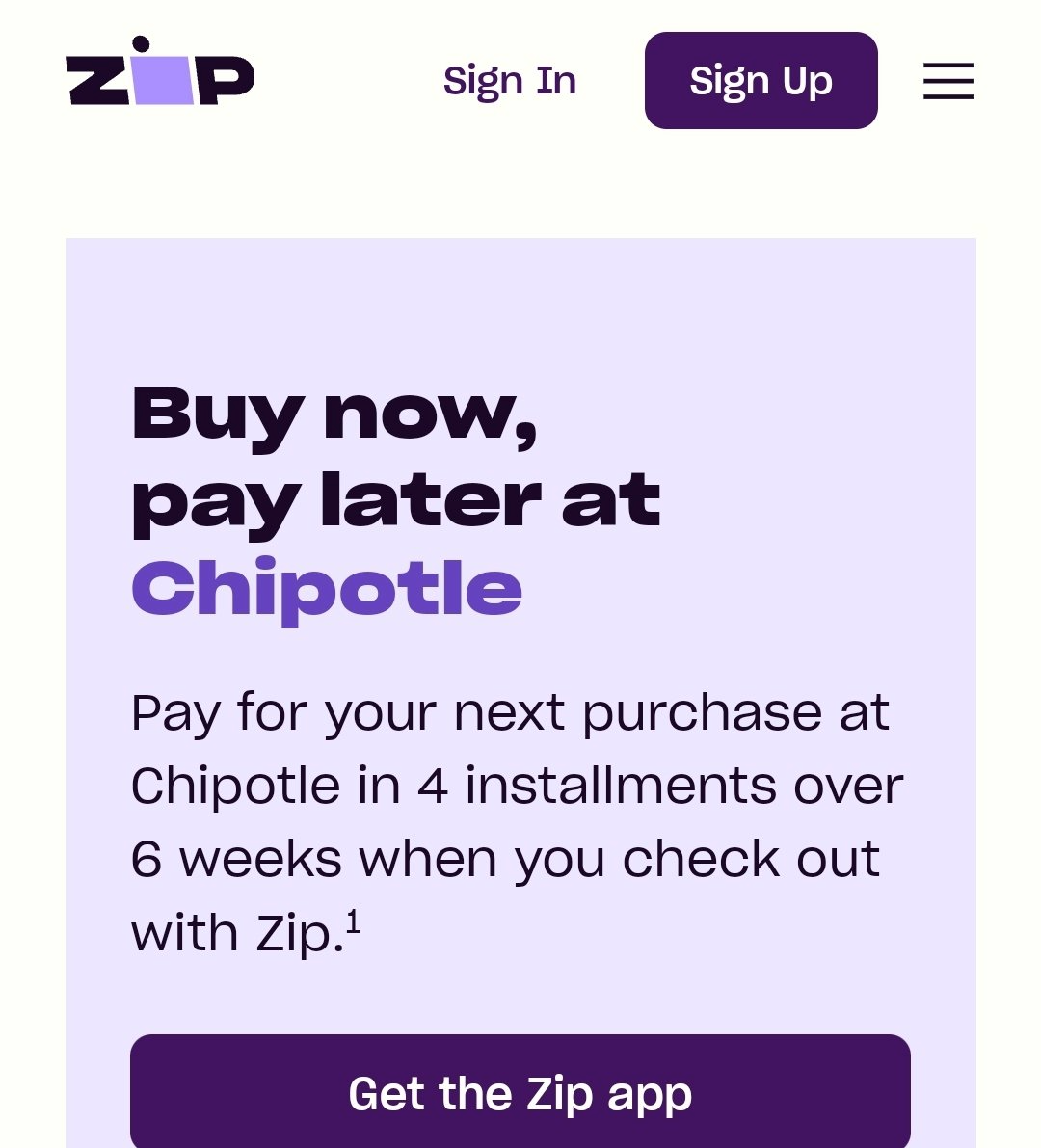The image size is (1041, 1148).
Task: Get the Zip app
Action: (520, 1093)
